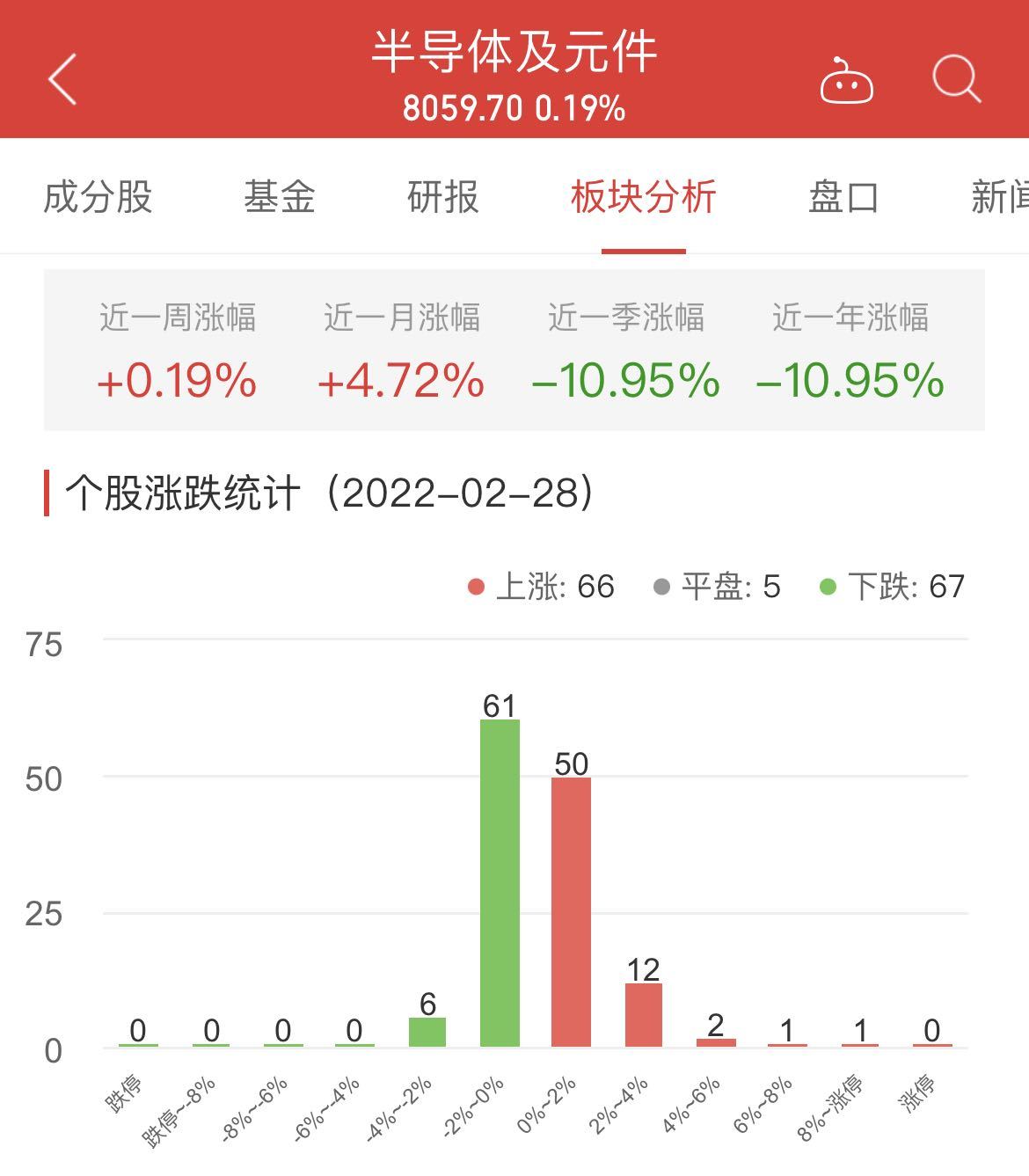The height and width of the screenshot is (1176, 1029).
Task: Go back using the header arrow
Action: (63, 79)
